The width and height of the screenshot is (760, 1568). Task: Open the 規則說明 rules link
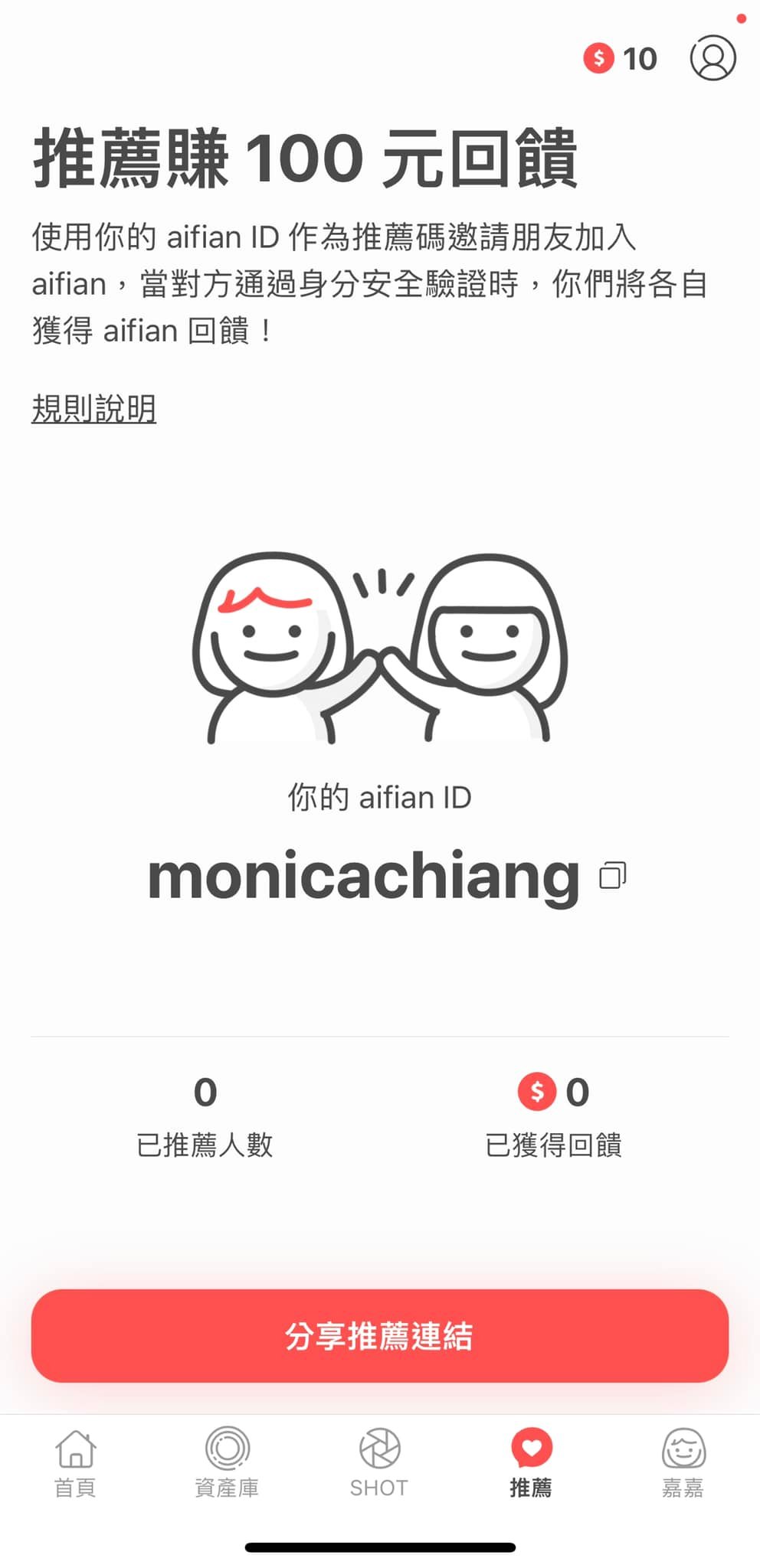[x=93, y=408]
